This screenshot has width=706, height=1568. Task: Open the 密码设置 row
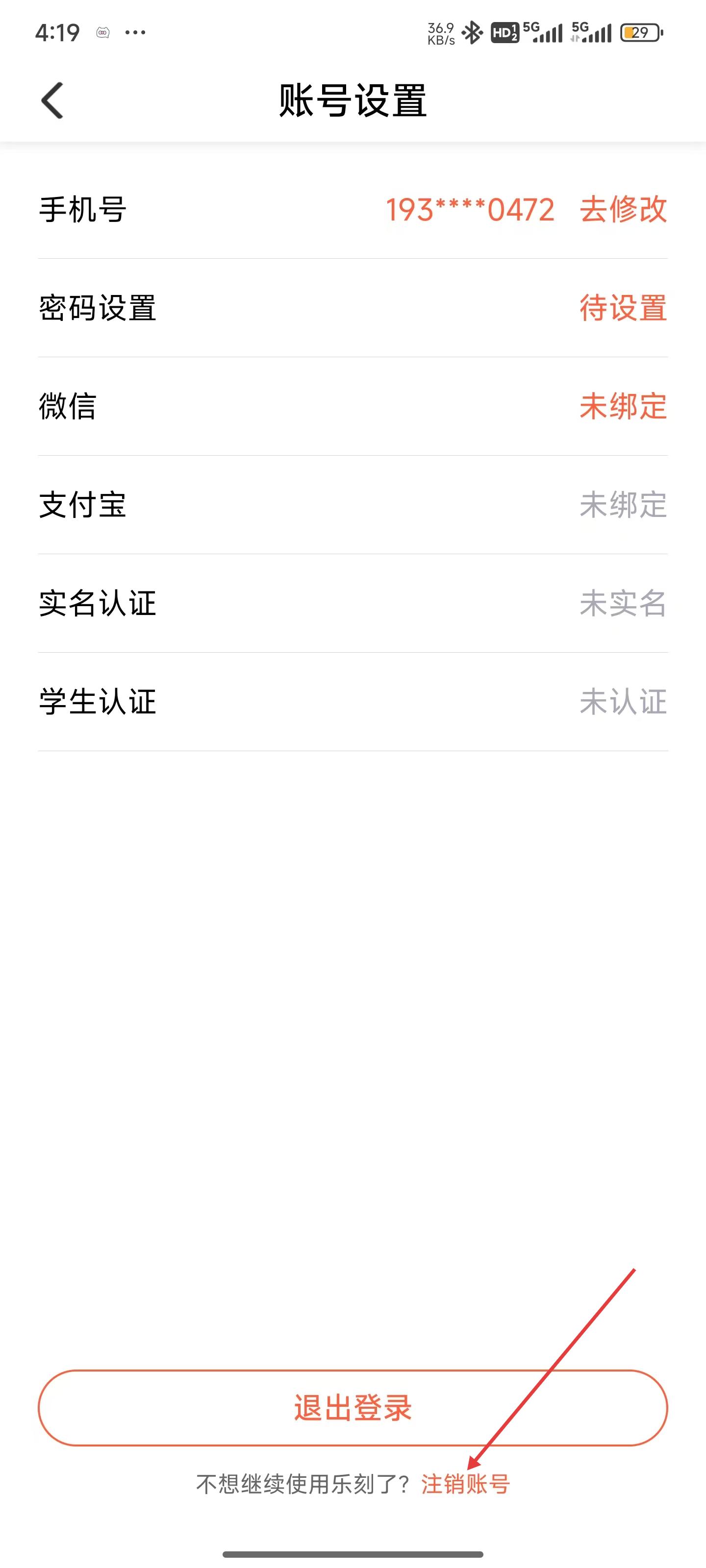point(353,308)
